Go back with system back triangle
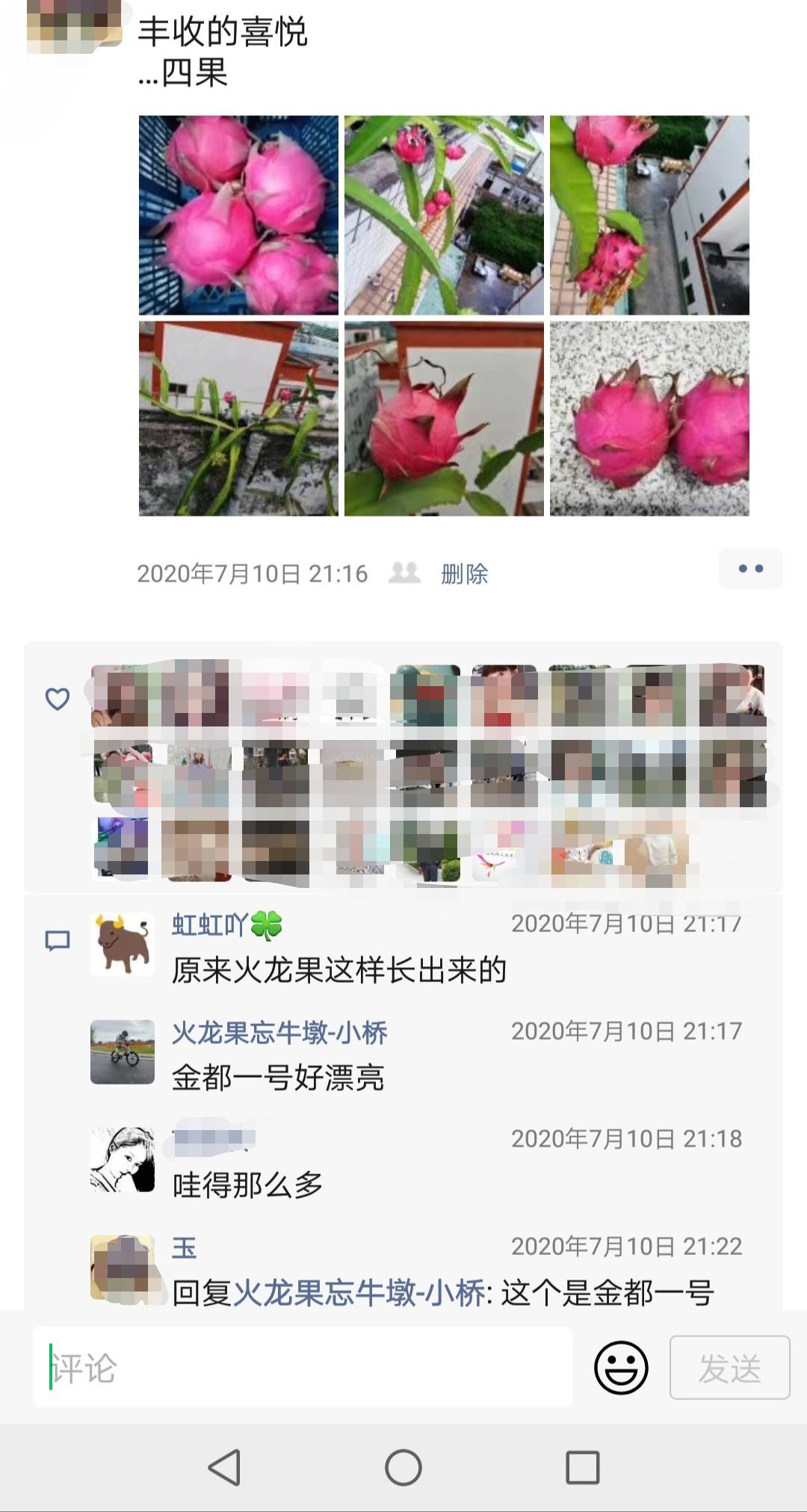The image size is (807, 1512). coord(224,1467)
